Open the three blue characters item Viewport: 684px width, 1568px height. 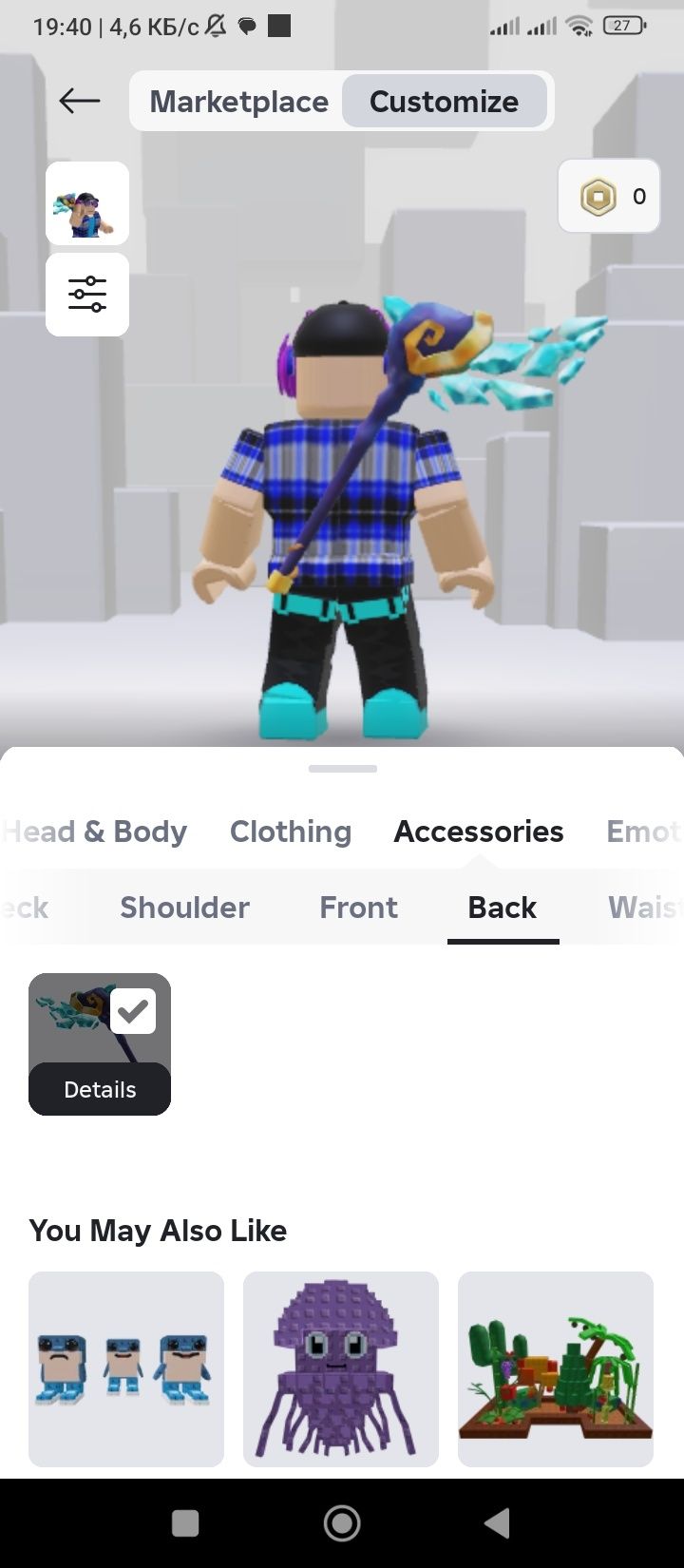click(x=126, y=1368)
